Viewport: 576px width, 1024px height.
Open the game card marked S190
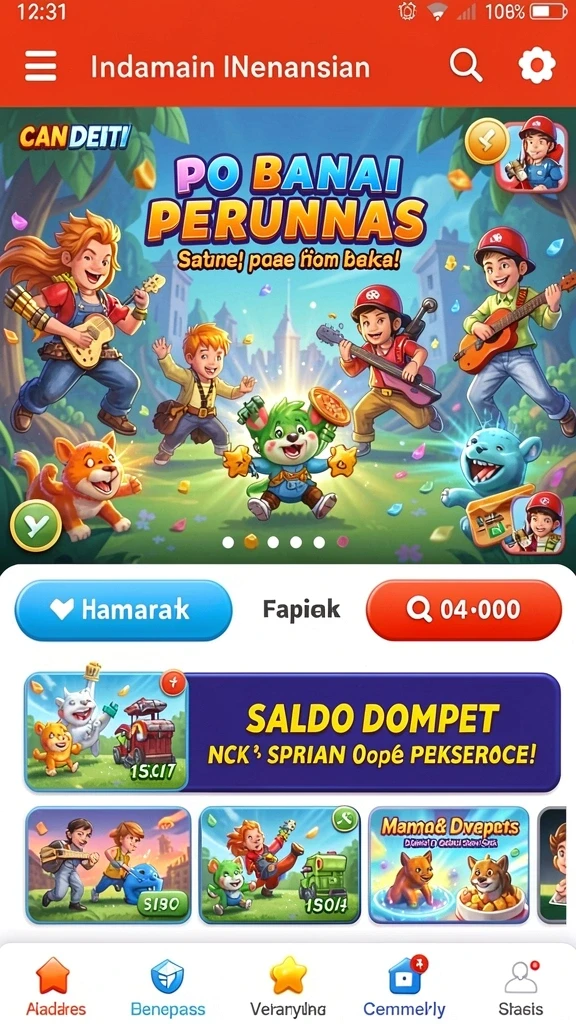pyautogui.click(x=108, y=865)
